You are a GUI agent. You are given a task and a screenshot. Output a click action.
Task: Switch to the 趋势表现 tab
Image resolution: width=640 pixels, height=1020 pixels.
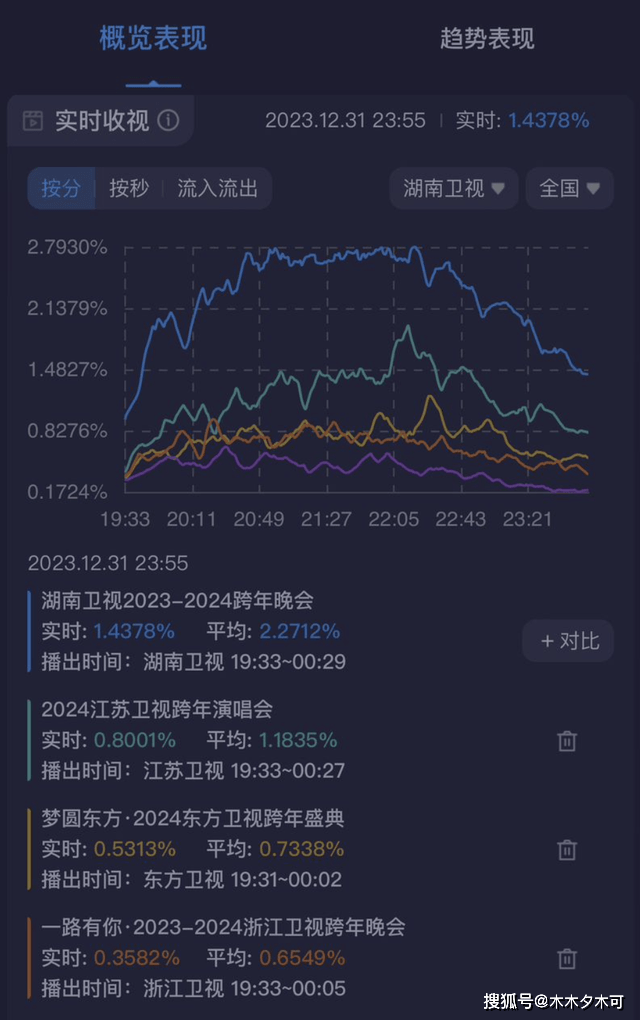pos(487,39)
